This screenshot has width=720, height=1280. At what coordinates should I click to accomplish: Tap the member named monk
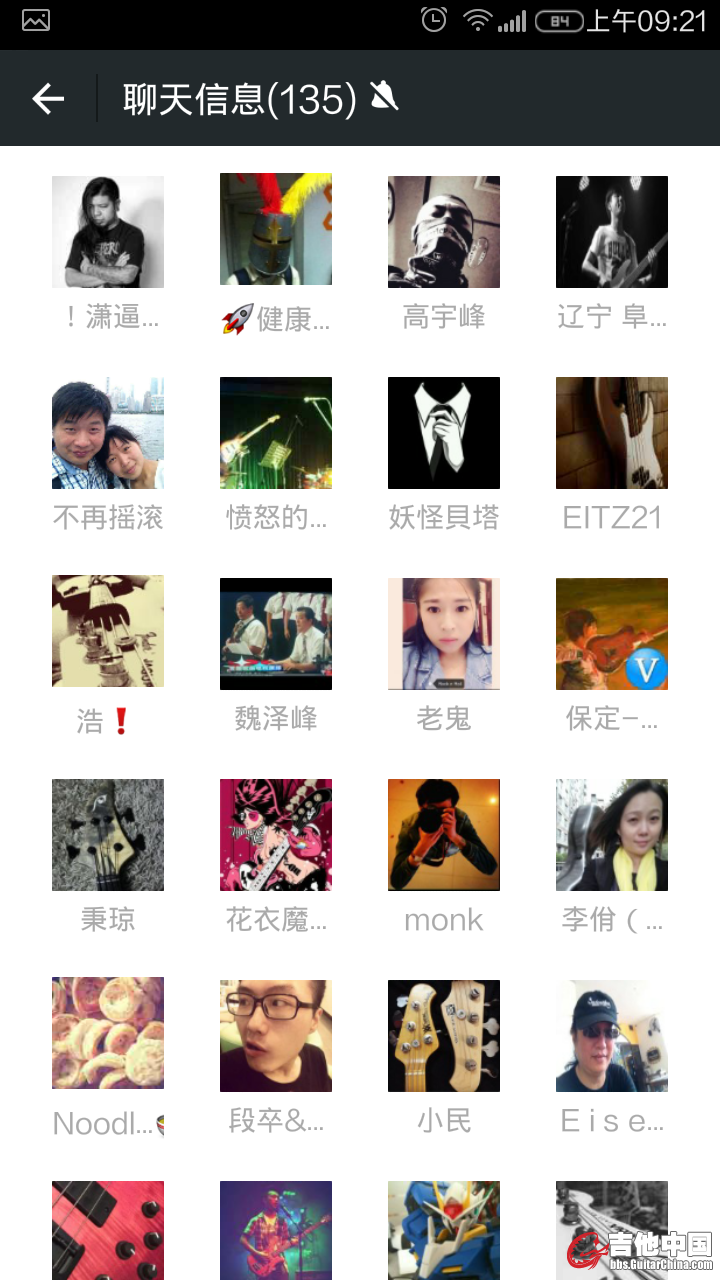coord(444,835)
